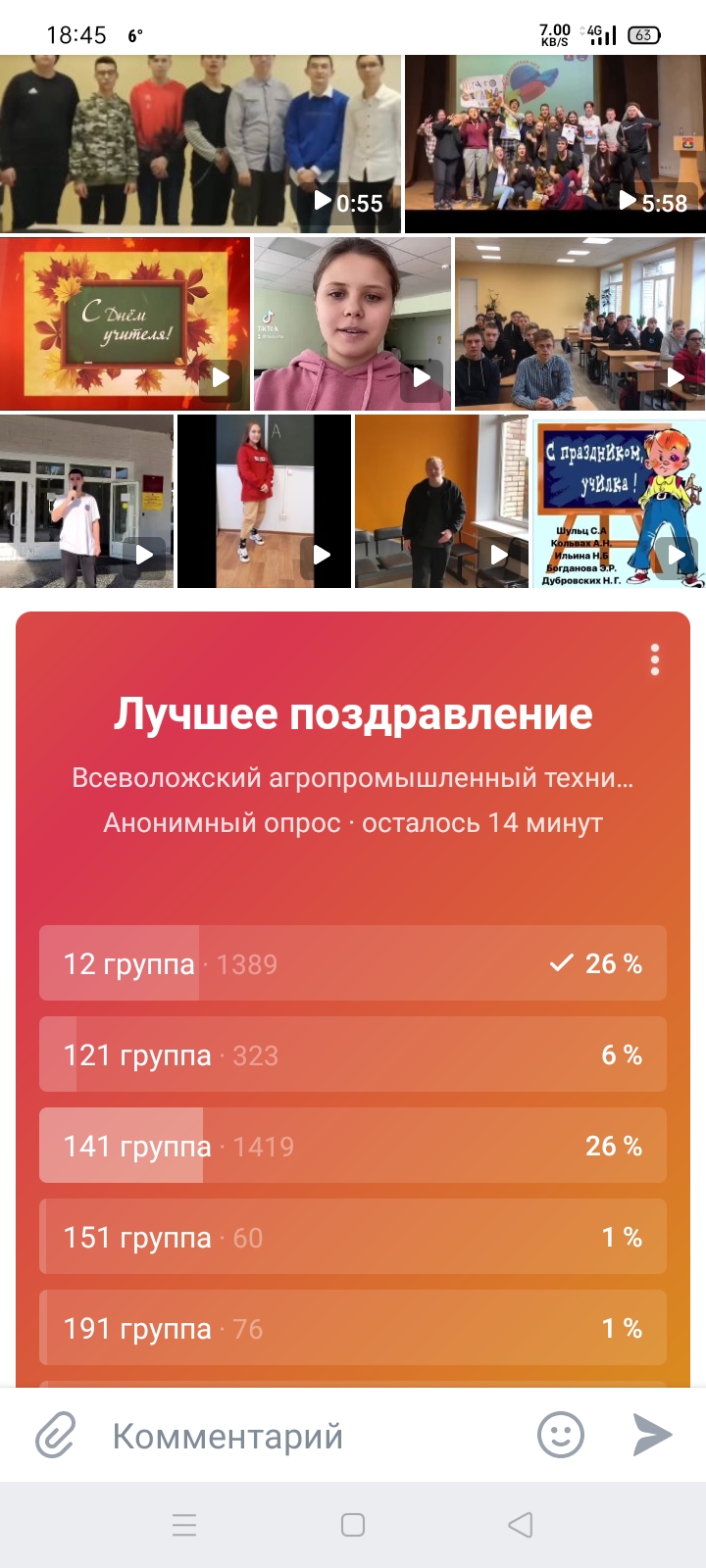The image size is (706, 1568).
Task: Attach a file to the comment
Action: click(x=55, y=1437)
